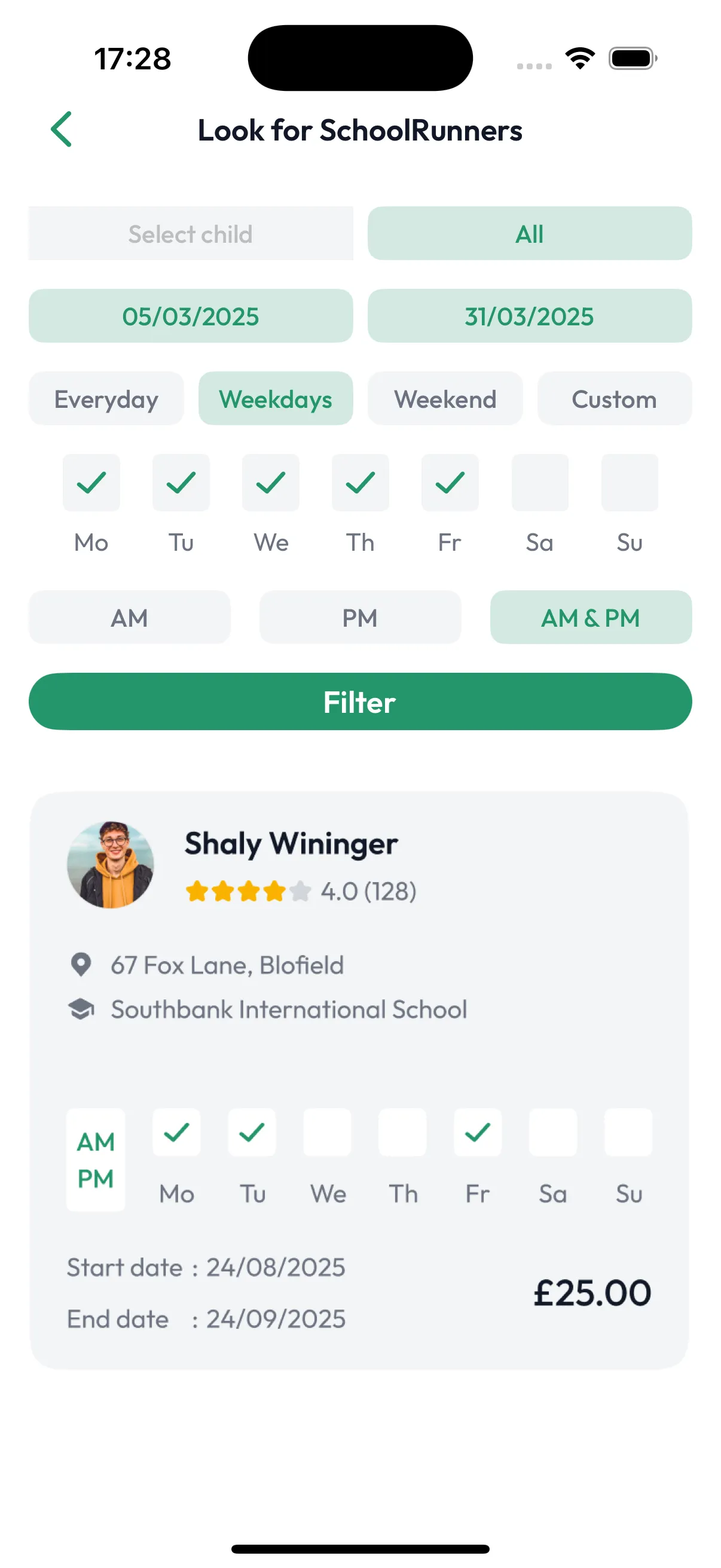
Task: Open the start date picker showing 05/03/2025
Action: [x=191, y=316]
